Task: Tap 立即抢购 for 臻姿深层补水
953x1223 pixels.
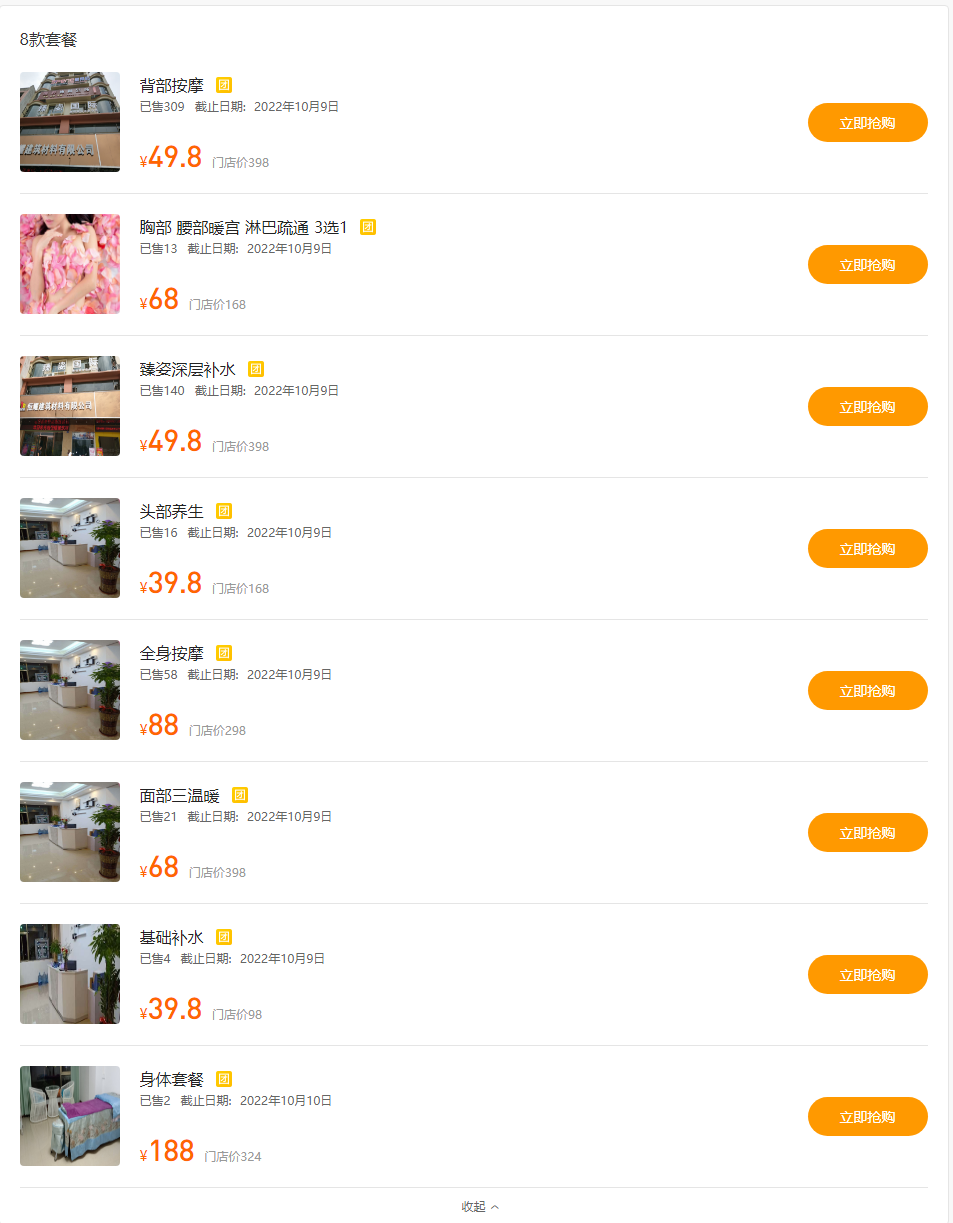Action: coord(867,407)
